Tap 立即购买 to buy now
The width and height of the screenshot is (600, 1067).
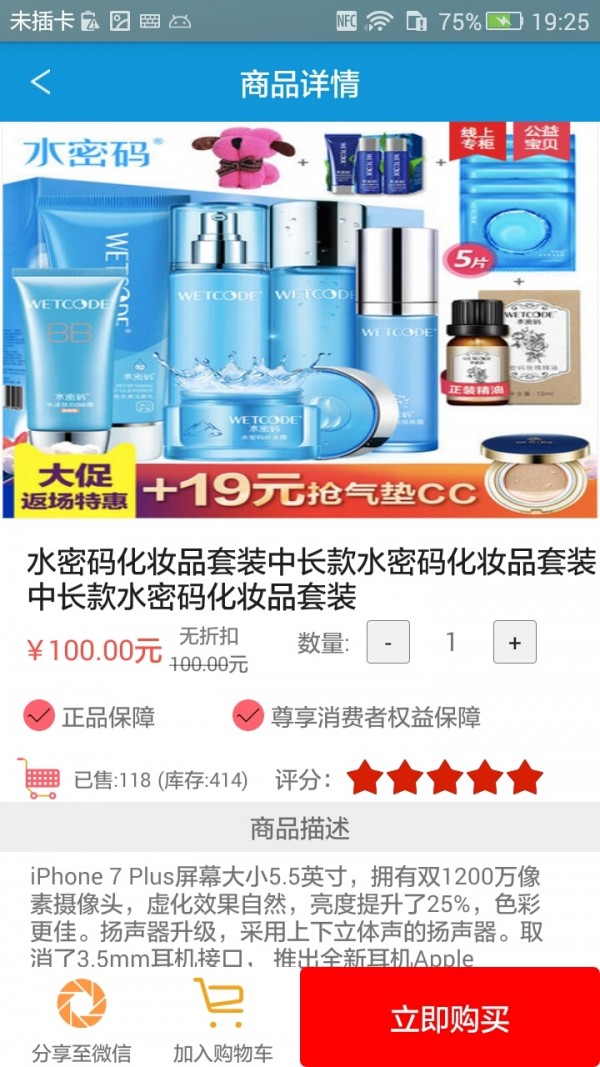click(x=449, y=1018)
